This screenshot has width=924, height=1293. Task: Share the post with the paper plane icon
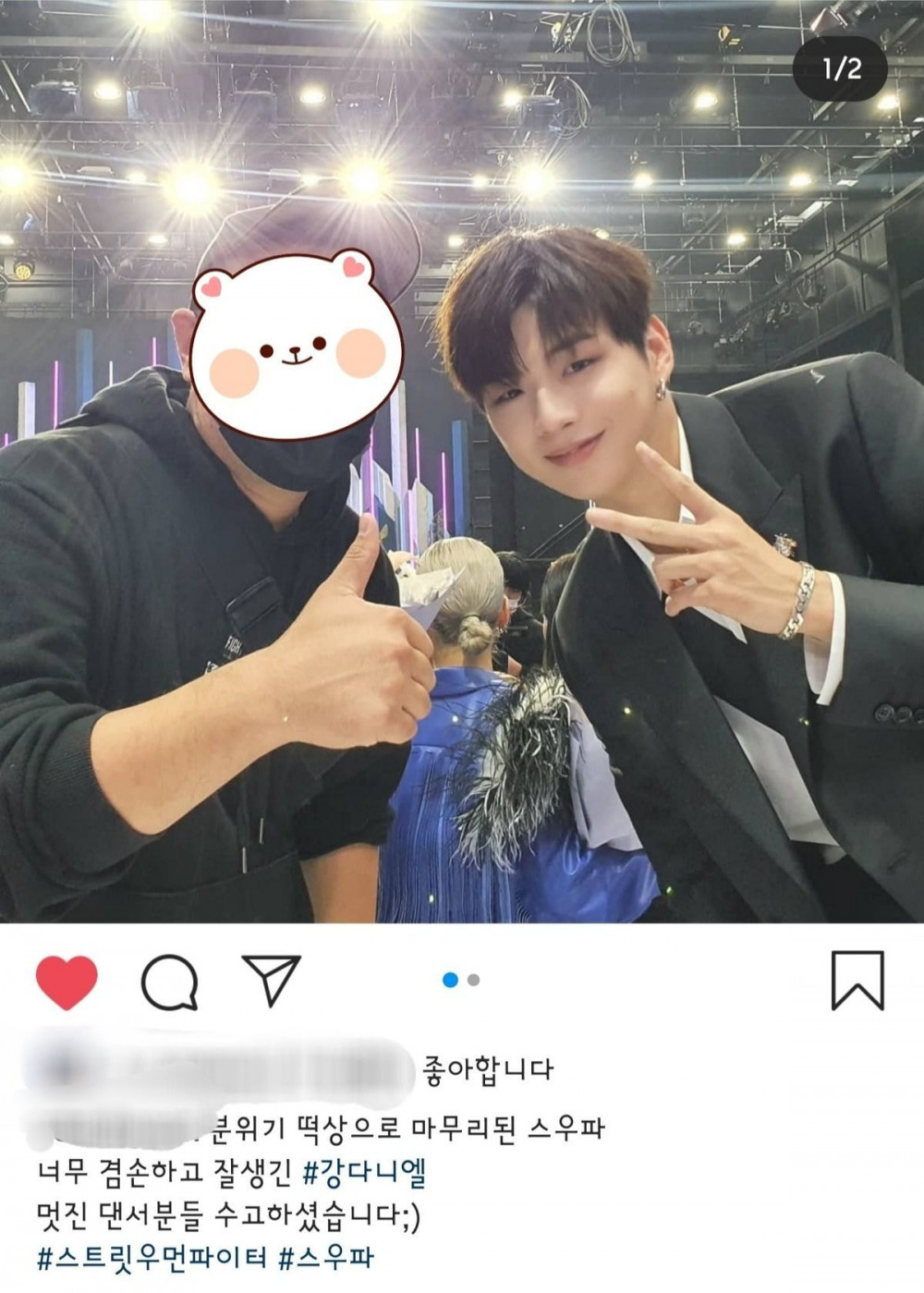272,980
